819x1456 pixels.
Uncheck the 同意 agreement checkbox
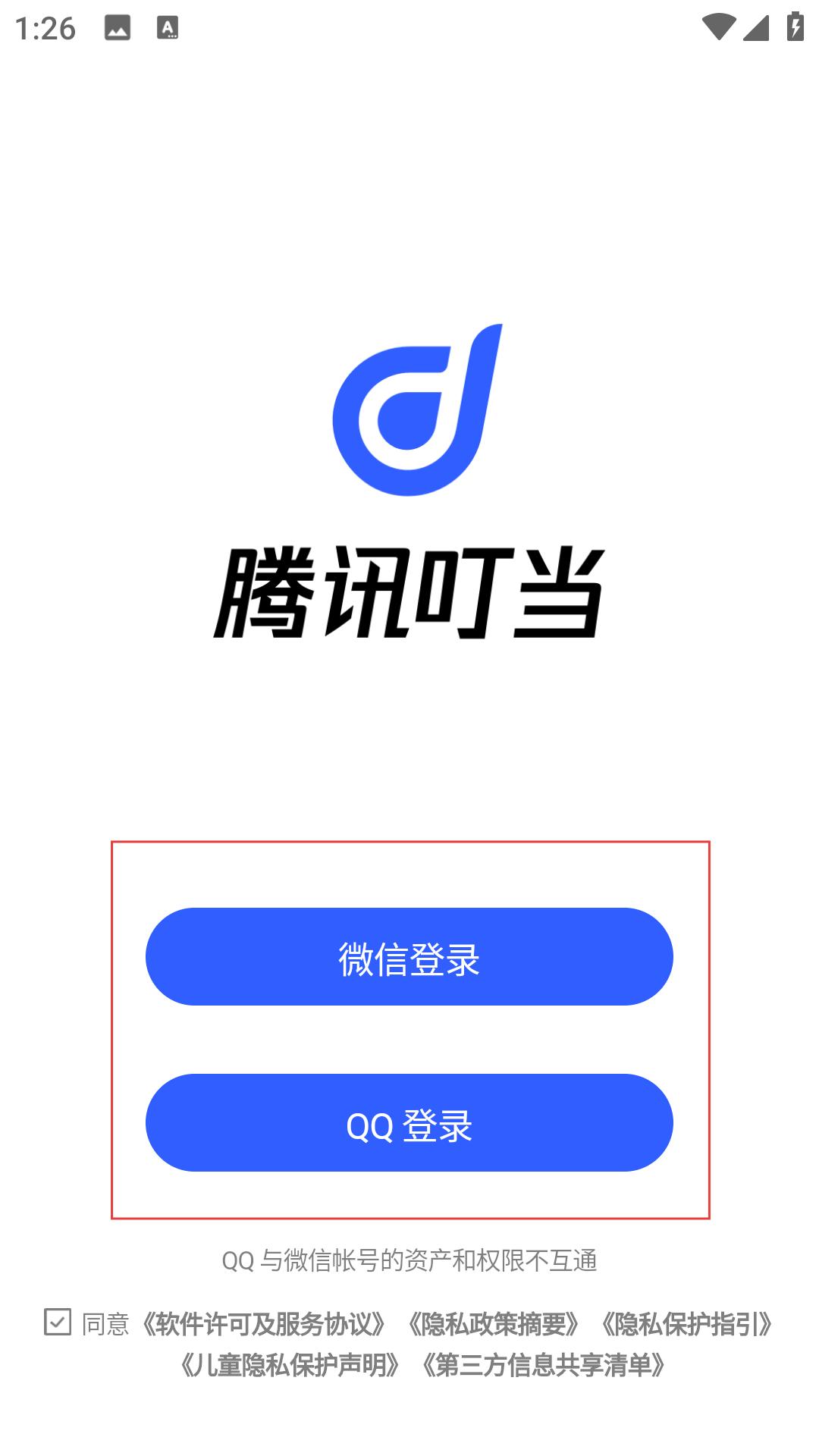click(58, 1322)
